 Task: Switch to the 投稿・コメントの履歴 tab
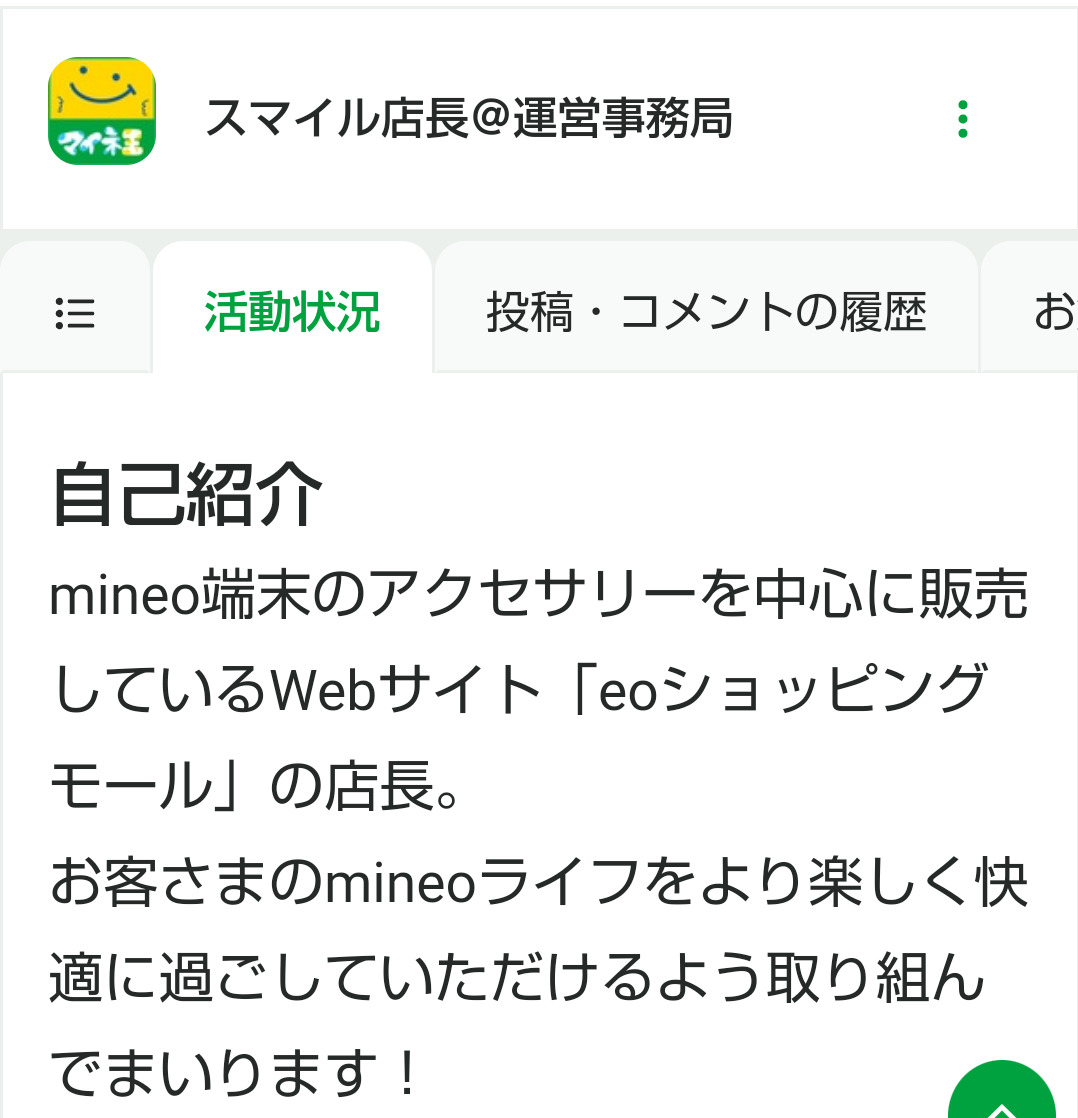tap(706, 312)
